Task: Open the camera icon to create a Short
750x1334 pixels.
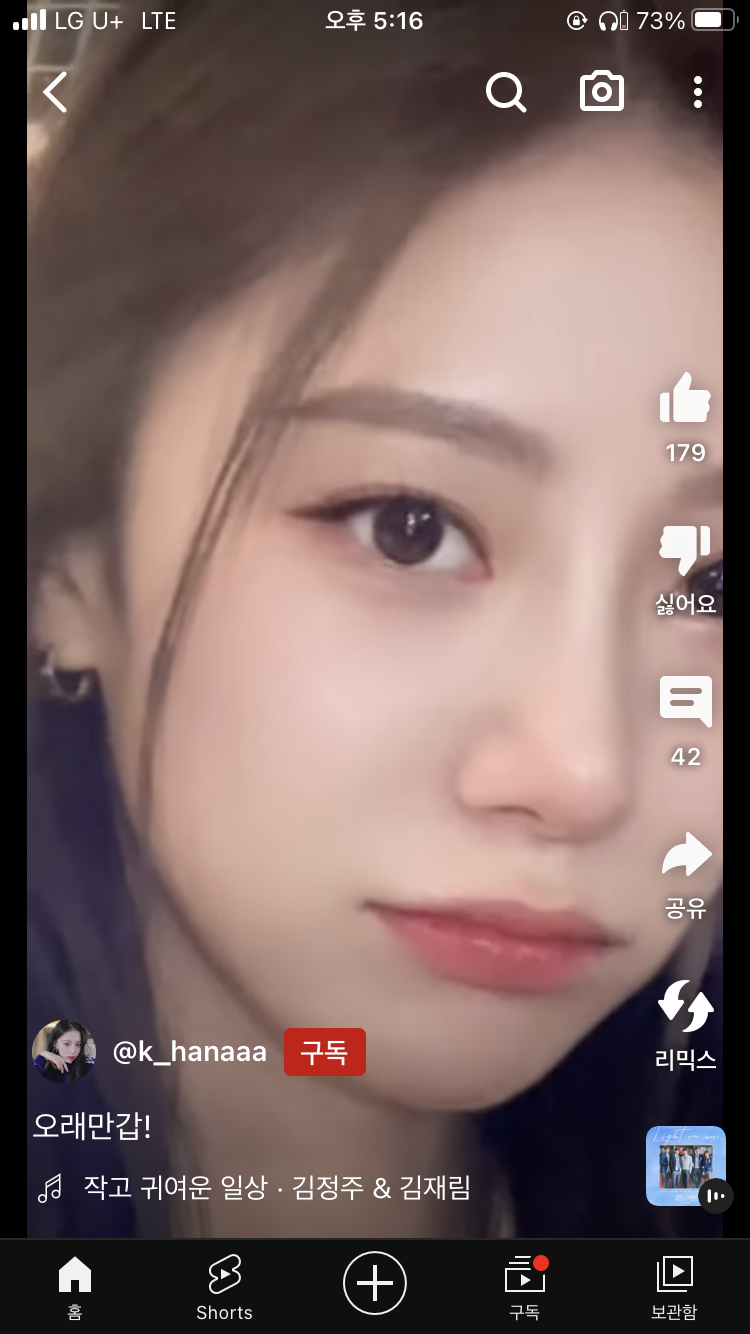Action: (x=602, y=92)
